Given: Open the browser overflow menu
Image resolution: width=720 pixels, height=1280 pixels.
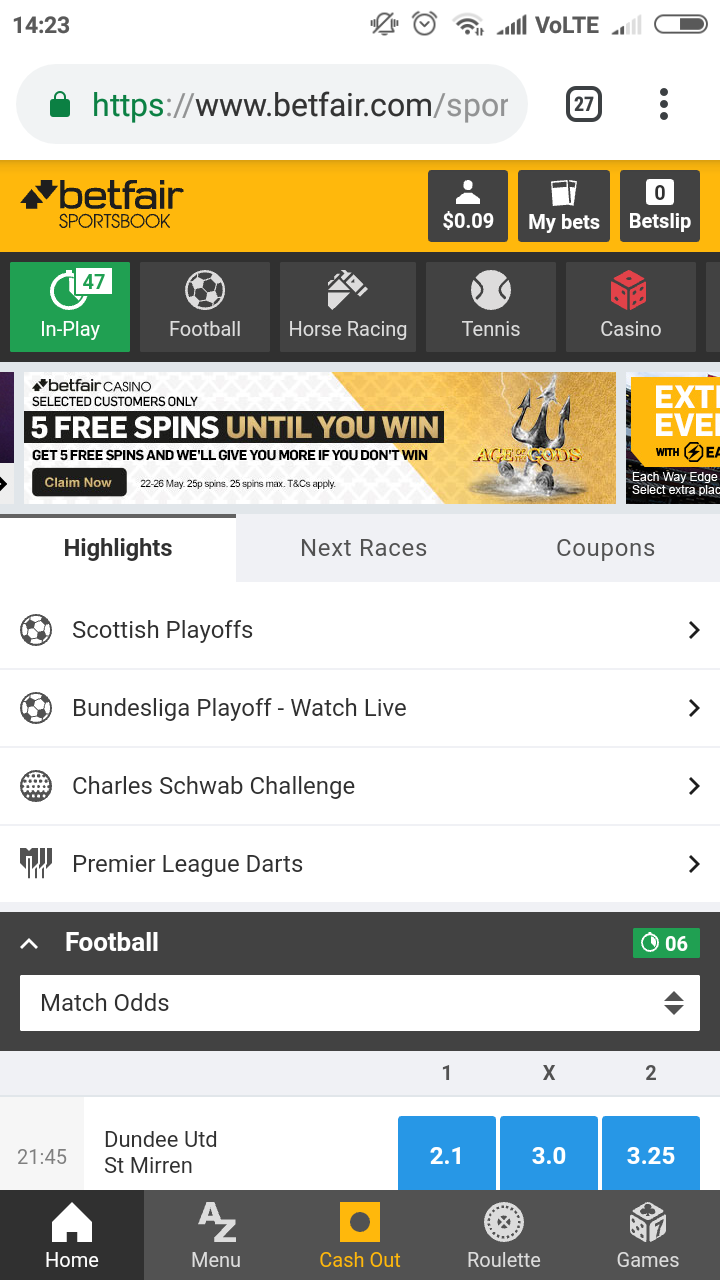Looking at the screenshot, I should [663, 104].
